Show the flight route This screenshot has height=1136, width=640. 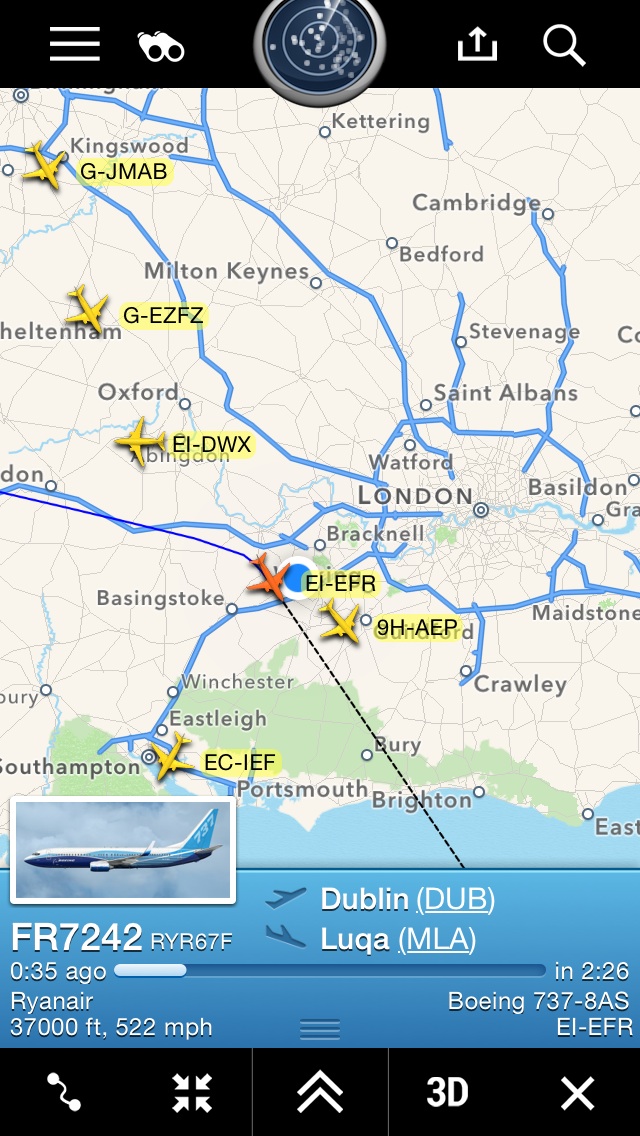(64, 1092)
